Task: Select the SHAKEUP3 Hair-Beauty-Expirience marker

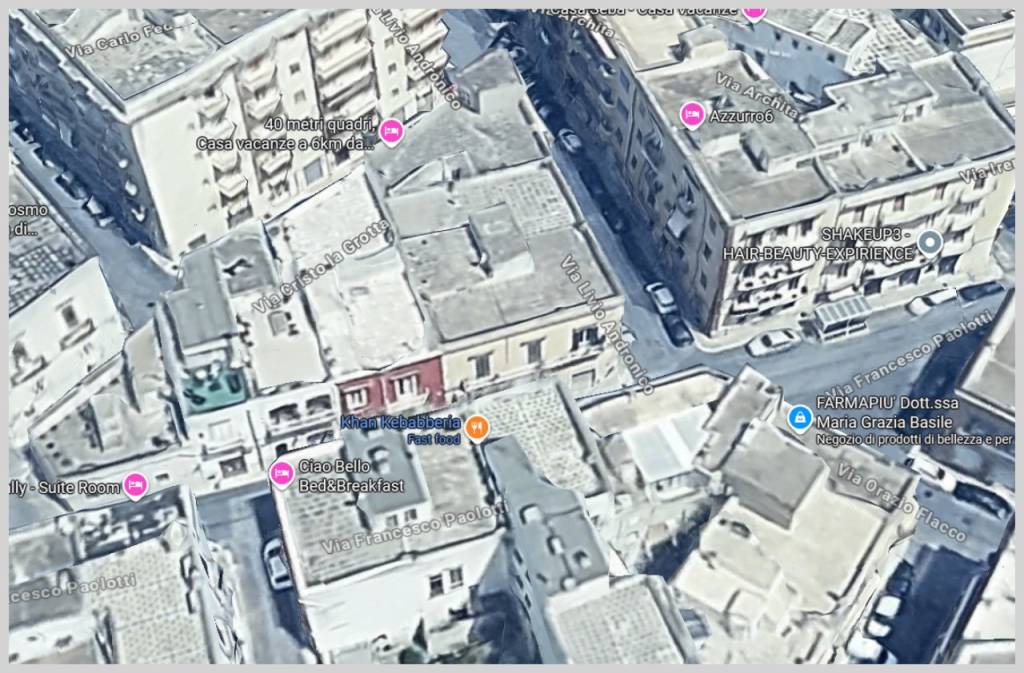Action: coord(930,241)
